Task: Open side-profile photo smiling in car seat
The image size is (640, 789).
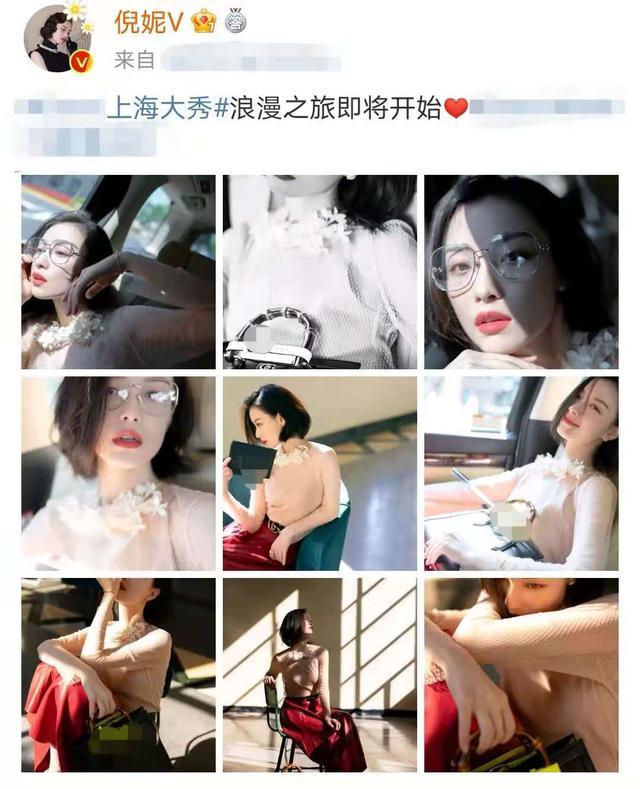Action: [521, 473]
